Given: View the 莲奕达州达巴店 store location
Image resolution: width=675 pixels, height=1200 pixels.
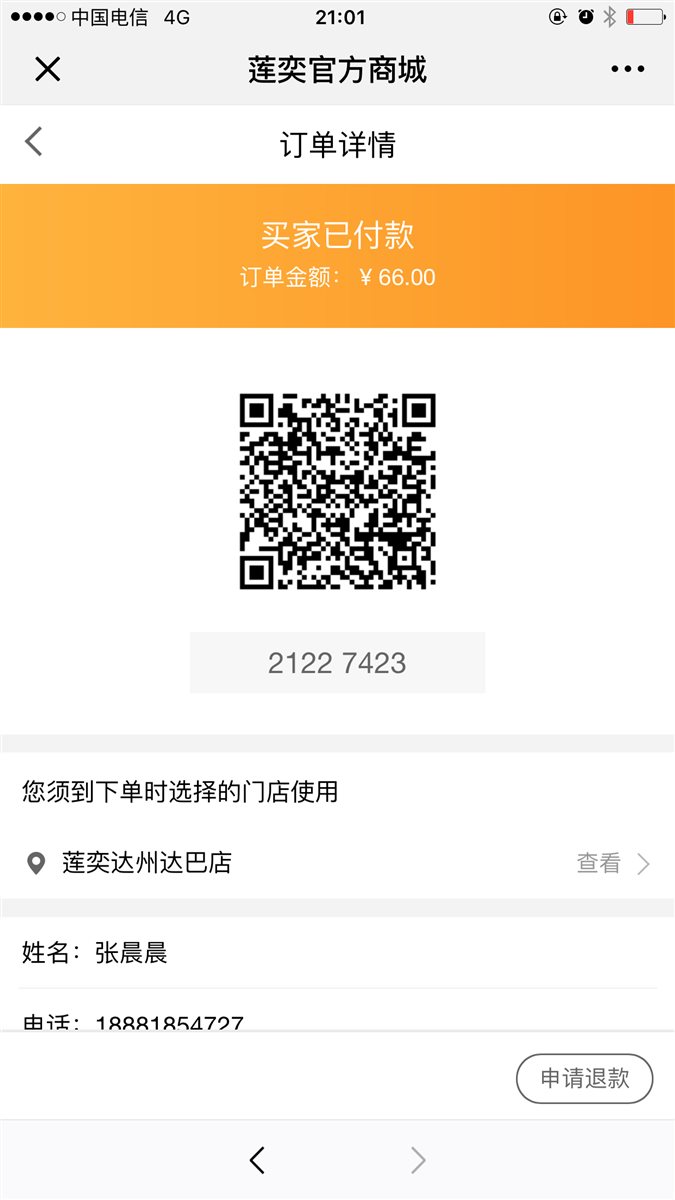Looking at the screenshot, I should tap(612, 863).
